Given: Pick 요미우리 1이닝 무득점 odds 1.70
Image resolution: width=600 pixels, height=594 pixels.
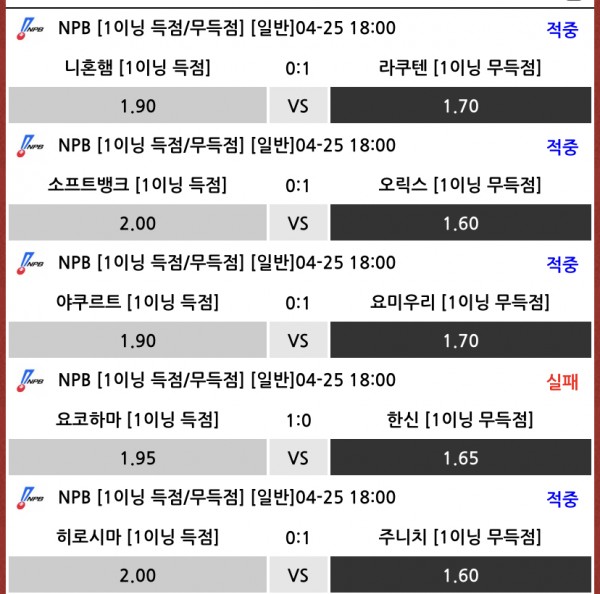Looking at the screenshot, I should [460, 340].
